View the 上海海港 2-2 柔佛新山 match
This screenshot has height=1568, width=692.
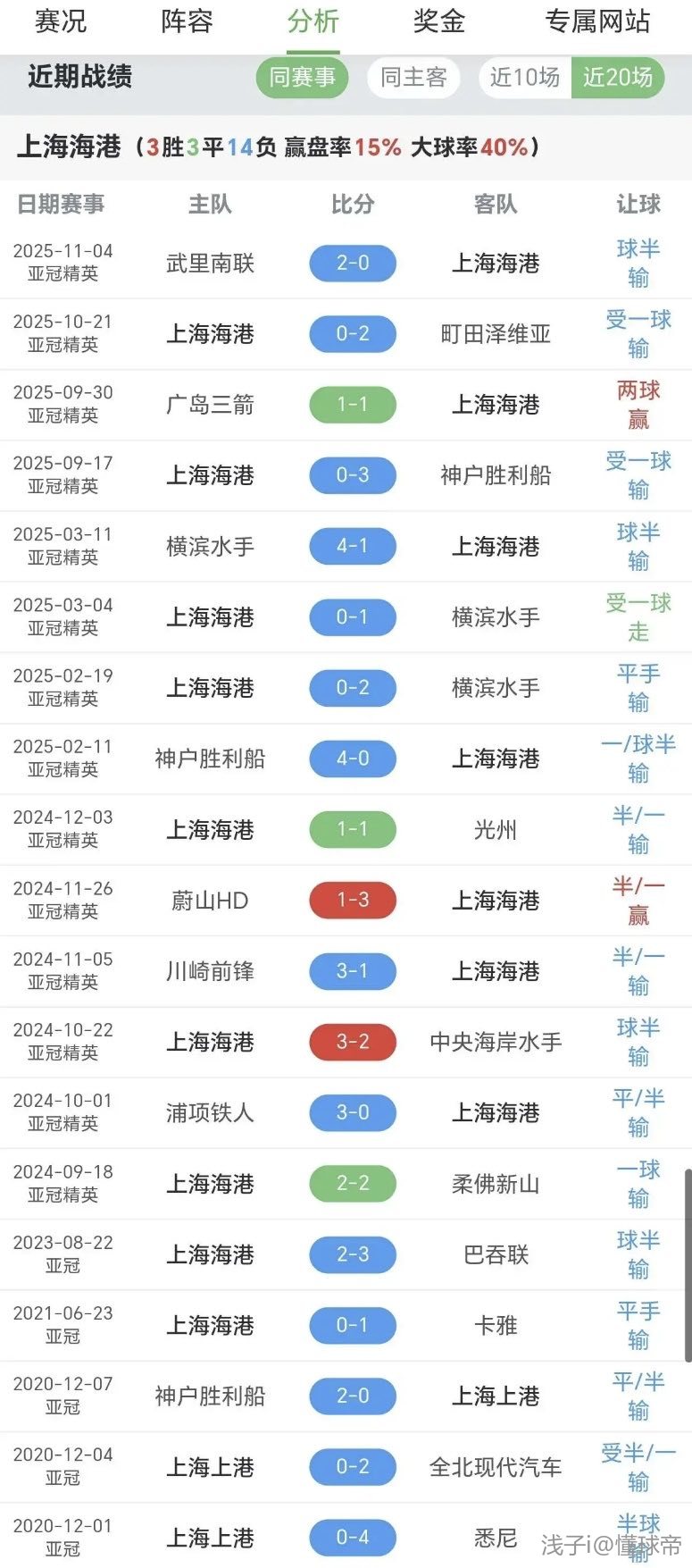352,1184
